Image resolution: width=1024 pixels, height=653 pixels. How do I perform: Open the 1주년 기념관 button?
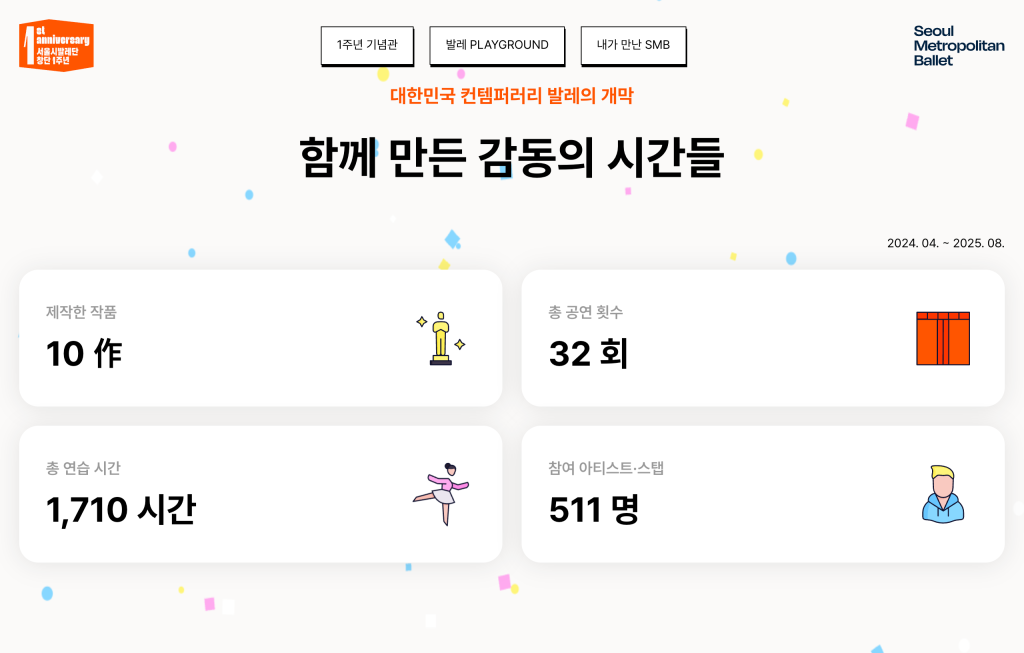click(367, 45)
